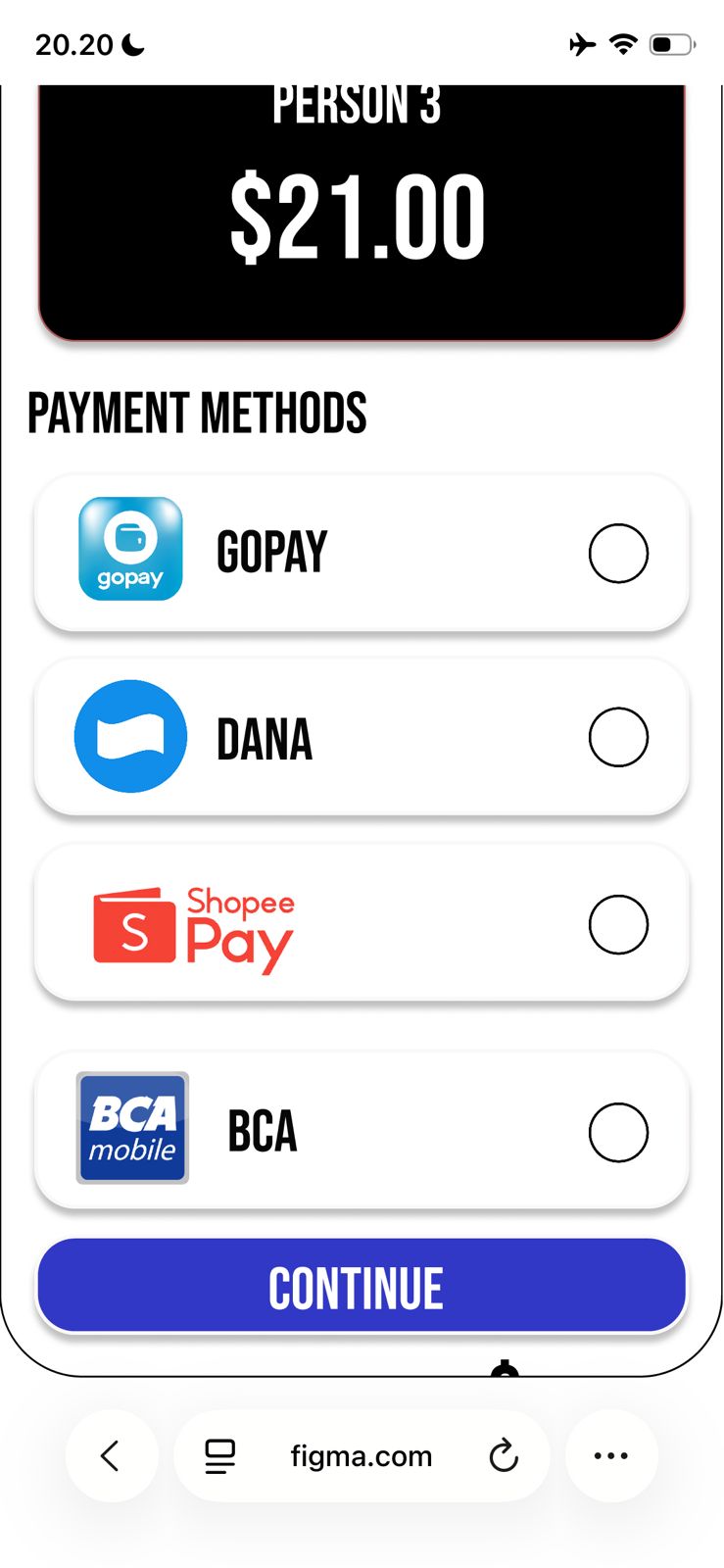
Task: Open the page options icon in address bar
Action: (x=219, y=1456)
